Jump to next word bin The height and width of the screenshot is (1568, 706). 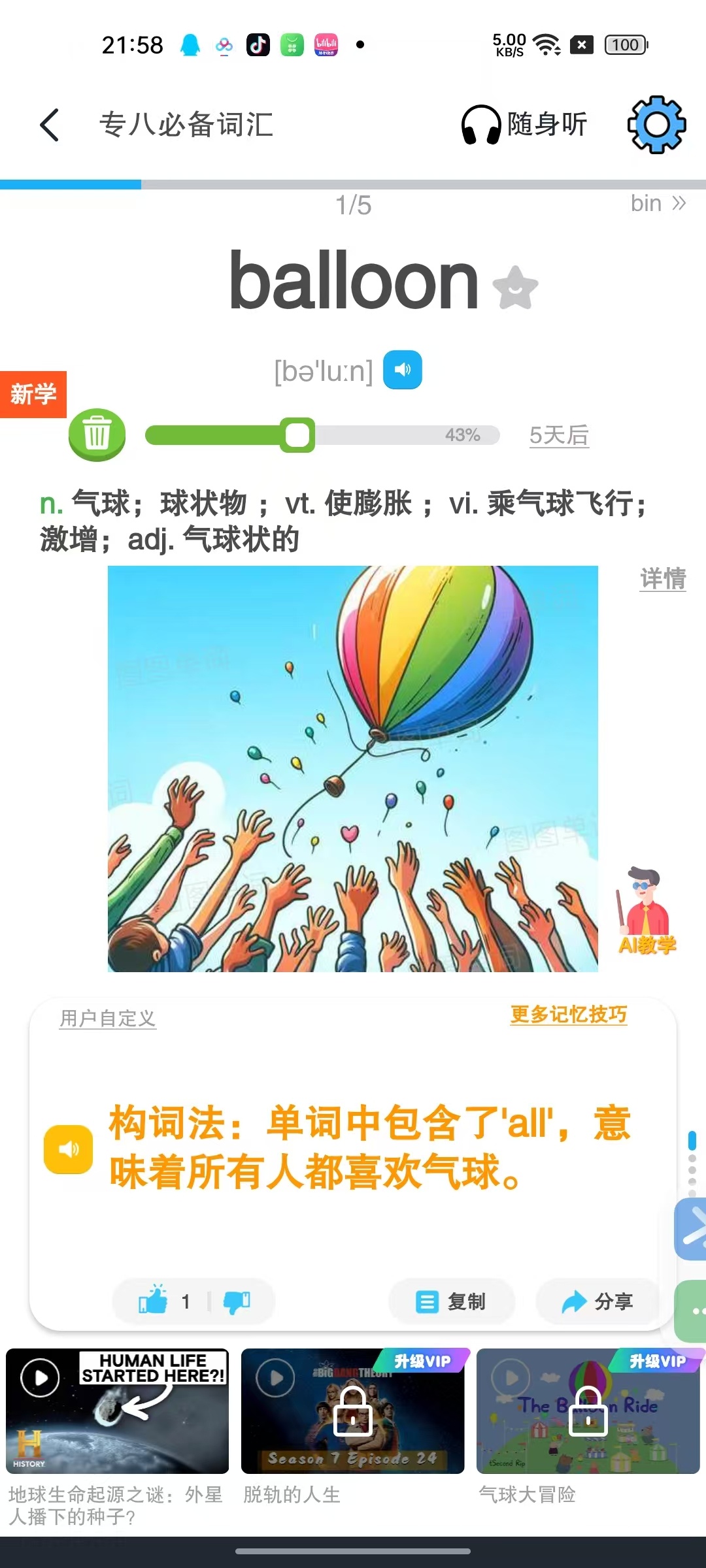tap(658, 204)
